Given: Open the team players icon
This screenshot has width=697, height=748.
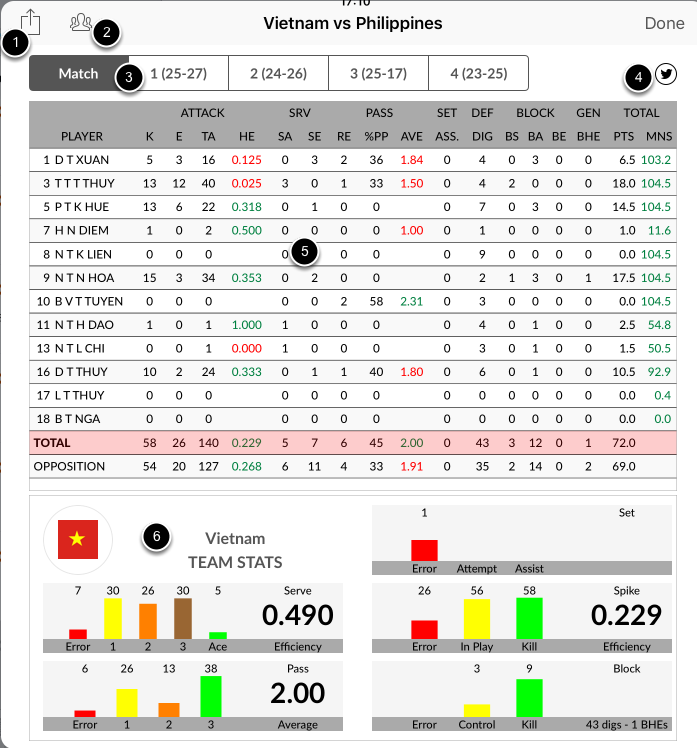Looking at the screenshot, I should pyautogui.click(x=80, y=22).
